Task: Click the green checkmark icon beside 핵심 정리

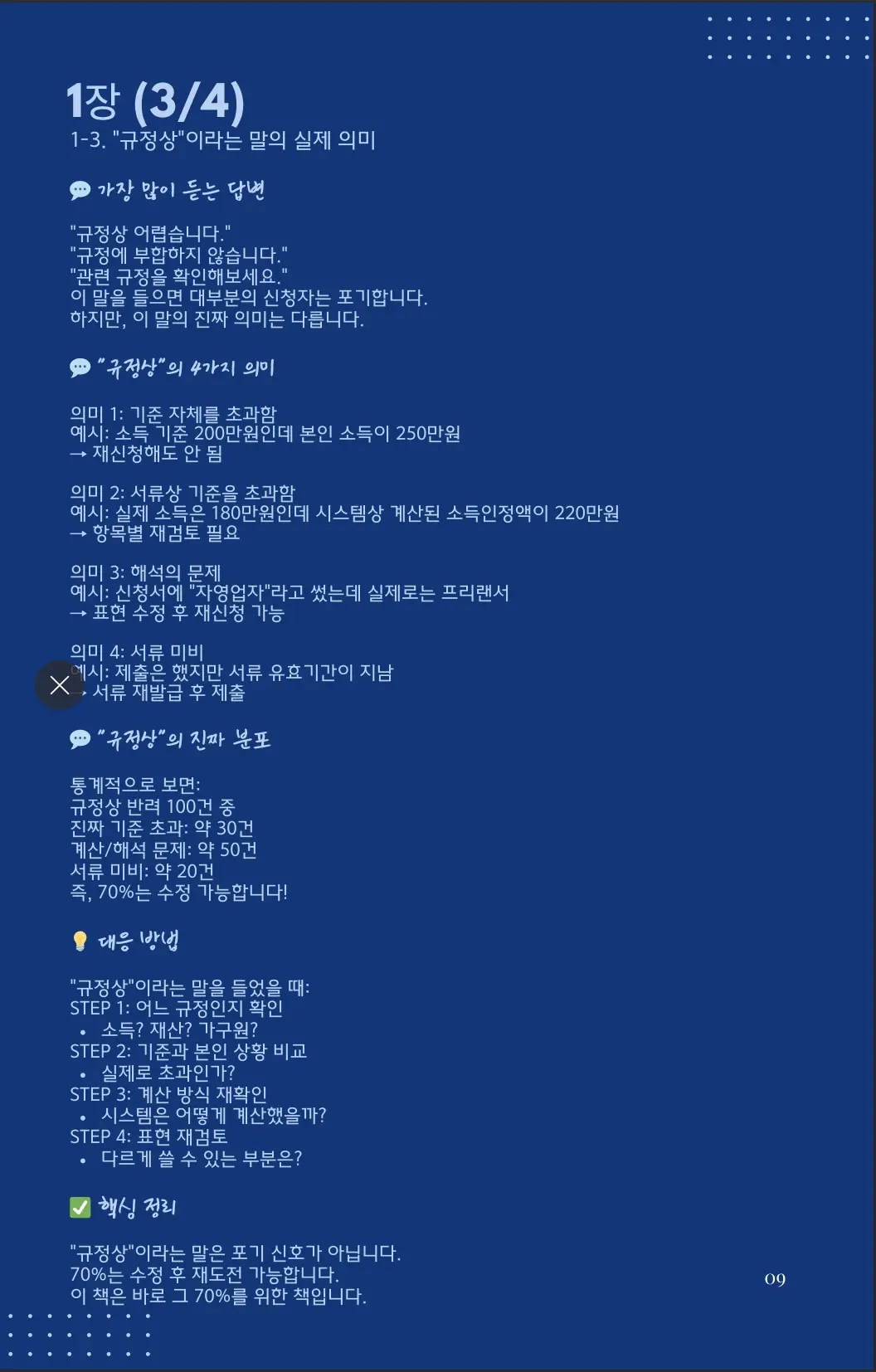Action: point(79,1208)
